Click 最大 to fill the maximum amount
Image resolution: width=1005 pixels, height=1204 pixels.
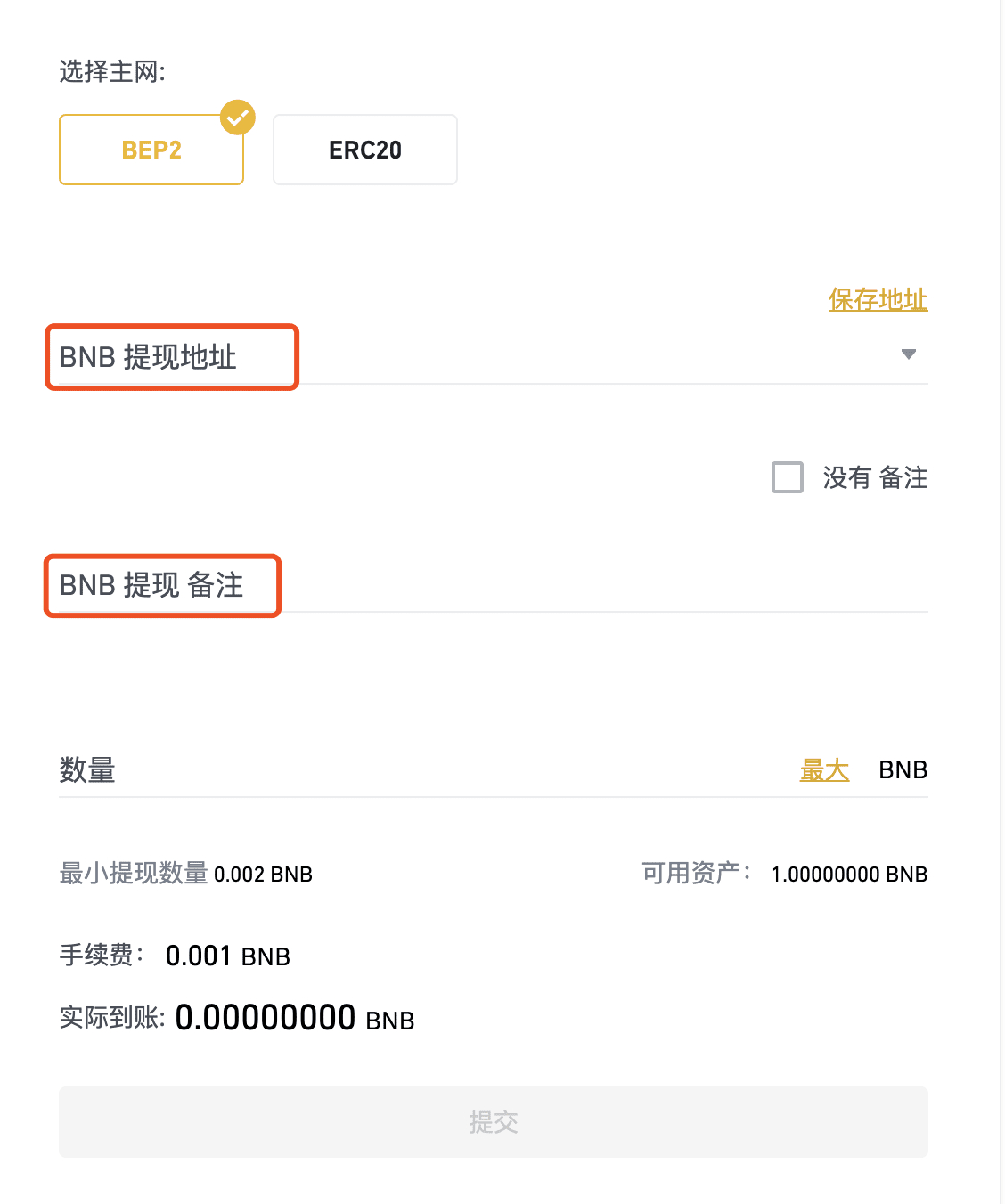[x=824, y=769]
